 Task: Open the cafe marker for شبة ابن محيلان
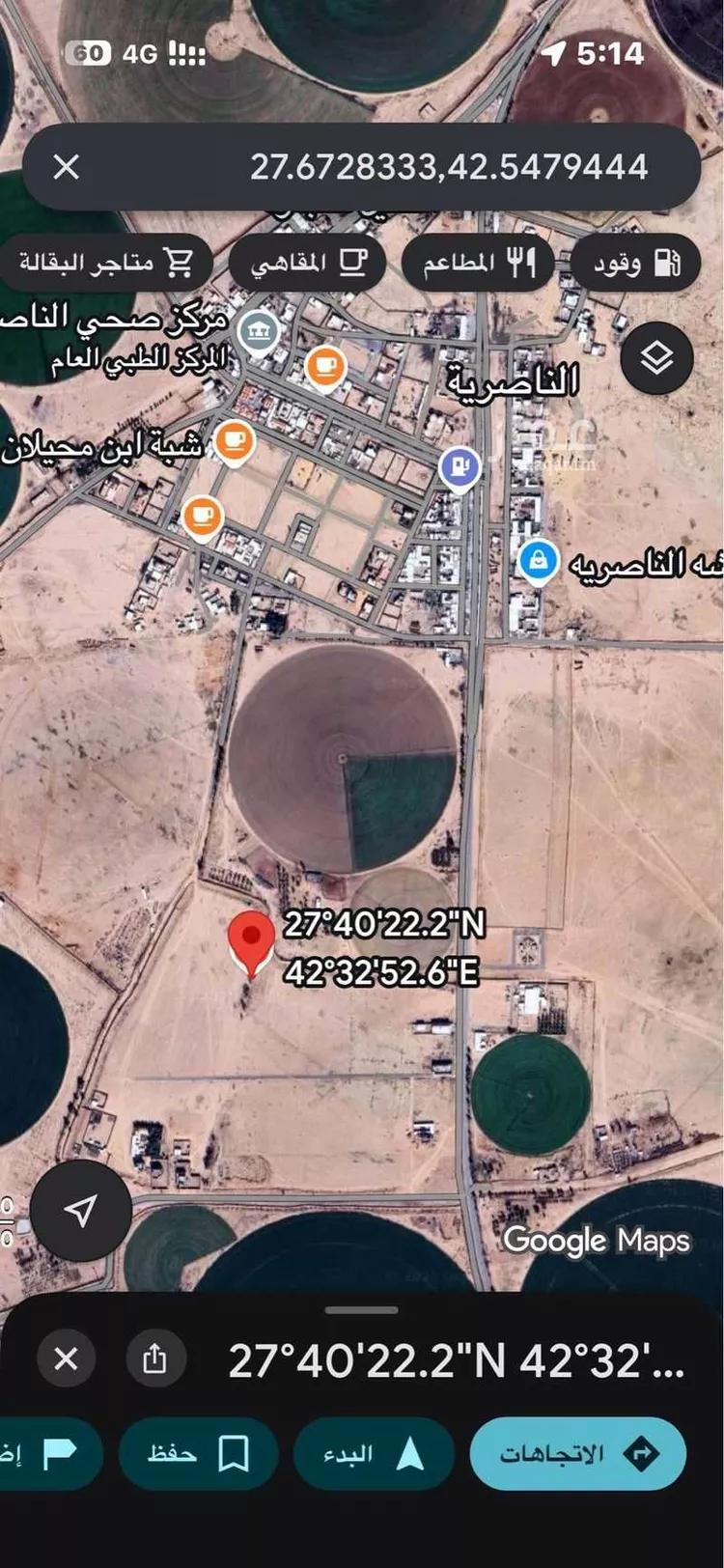[234, 443]
